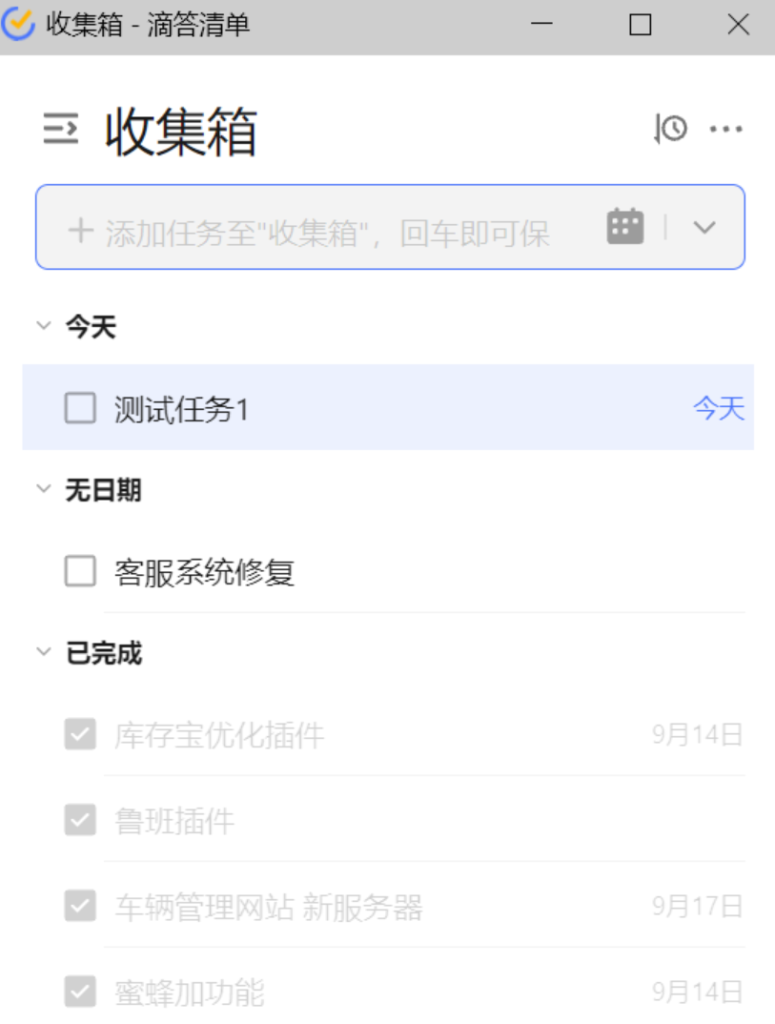775x1024 pixels.
Task: Click the clock-sort icon at top right
Action: click(669, 129)
